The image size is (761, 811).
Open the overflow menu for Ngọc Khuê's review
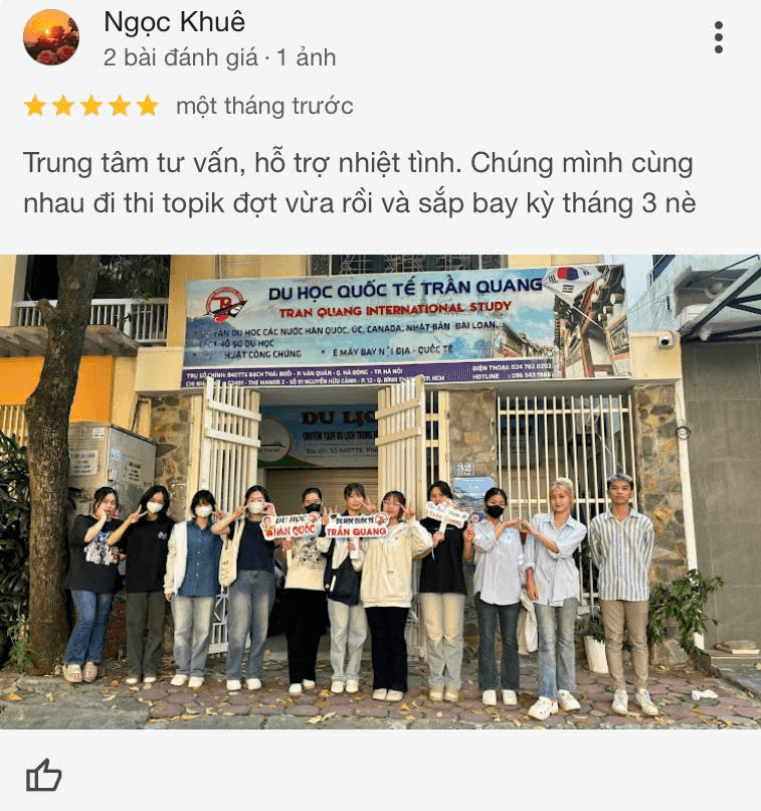point(718,37)
